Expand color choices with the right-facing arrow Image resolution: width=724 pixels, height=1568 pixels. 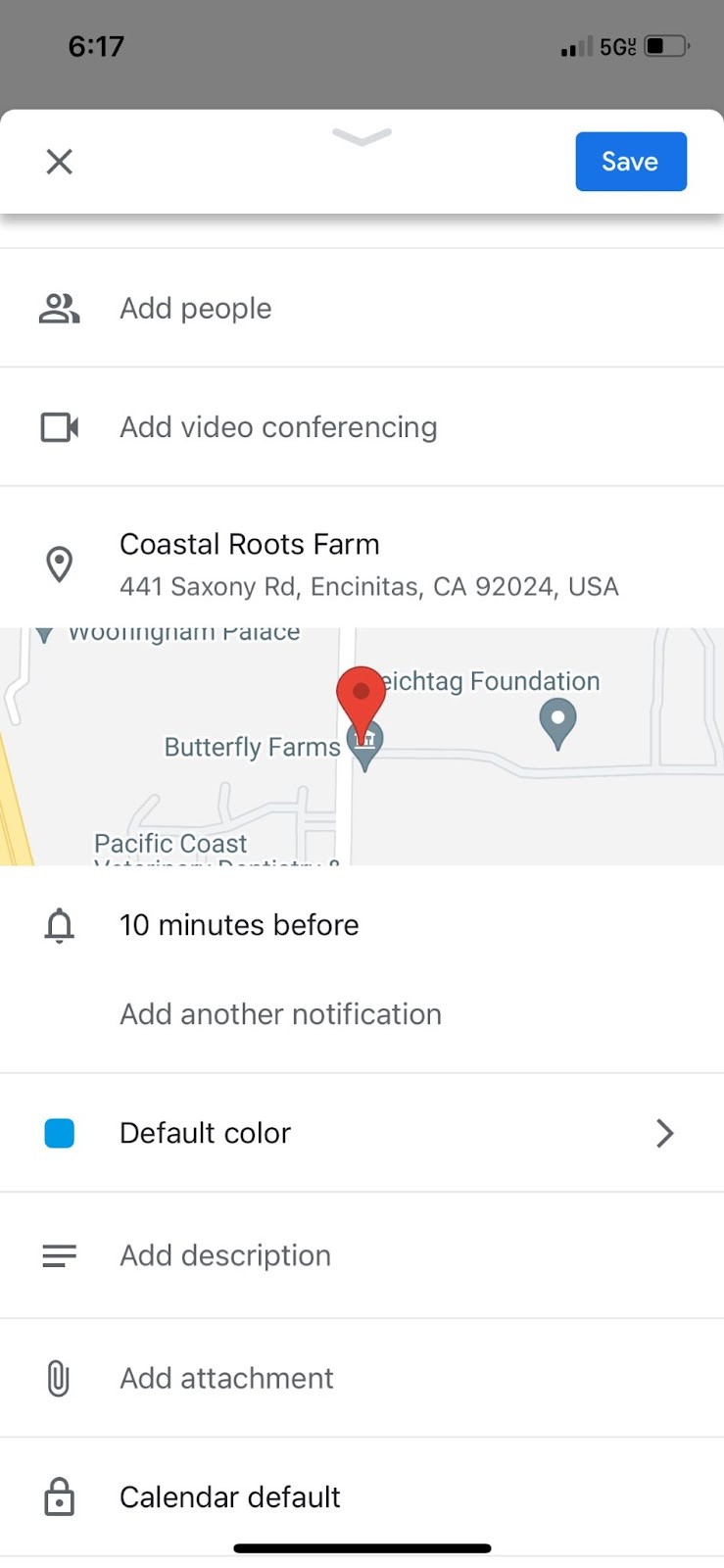point(664,1133)
